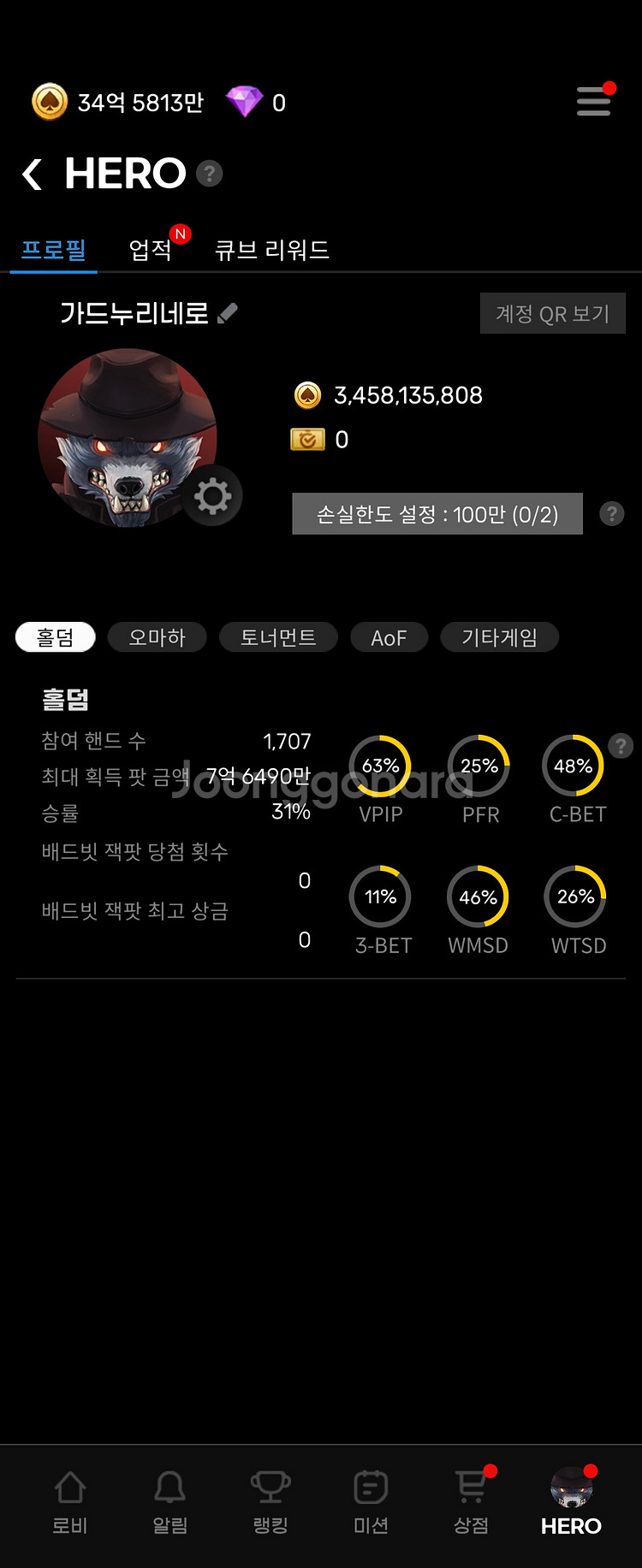The image size is (642, 1568).
Task: Open 알림 notifications
Action: (x=169, y=1503)
